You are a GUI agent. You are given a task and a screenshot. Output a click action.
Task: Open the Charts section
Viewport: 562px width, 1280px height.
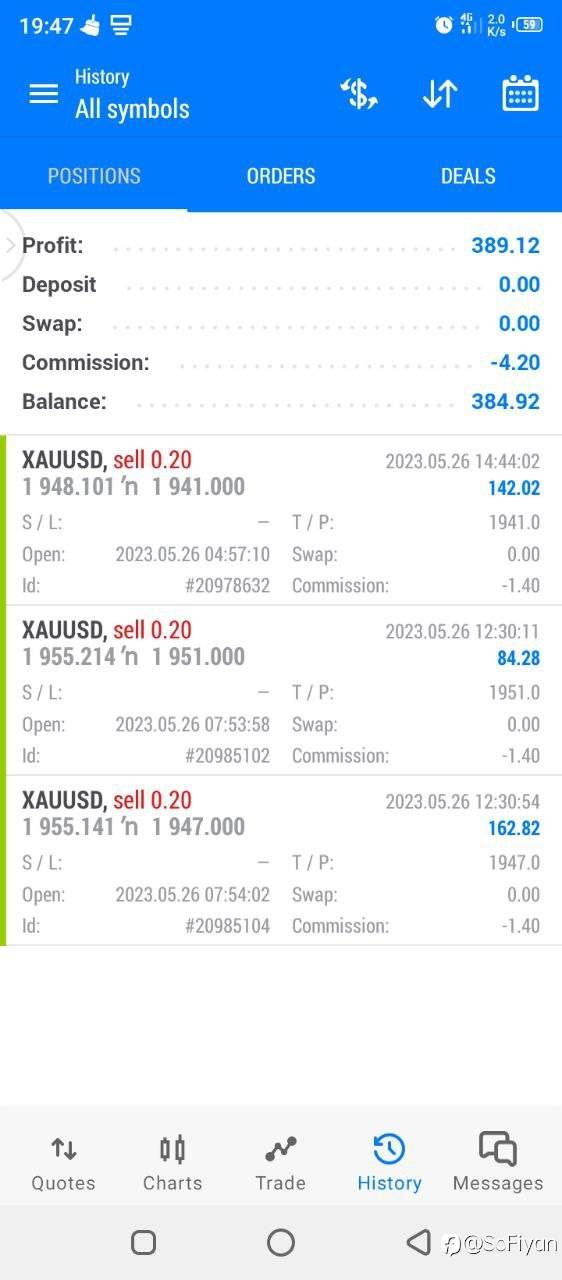coord(172,1163)
